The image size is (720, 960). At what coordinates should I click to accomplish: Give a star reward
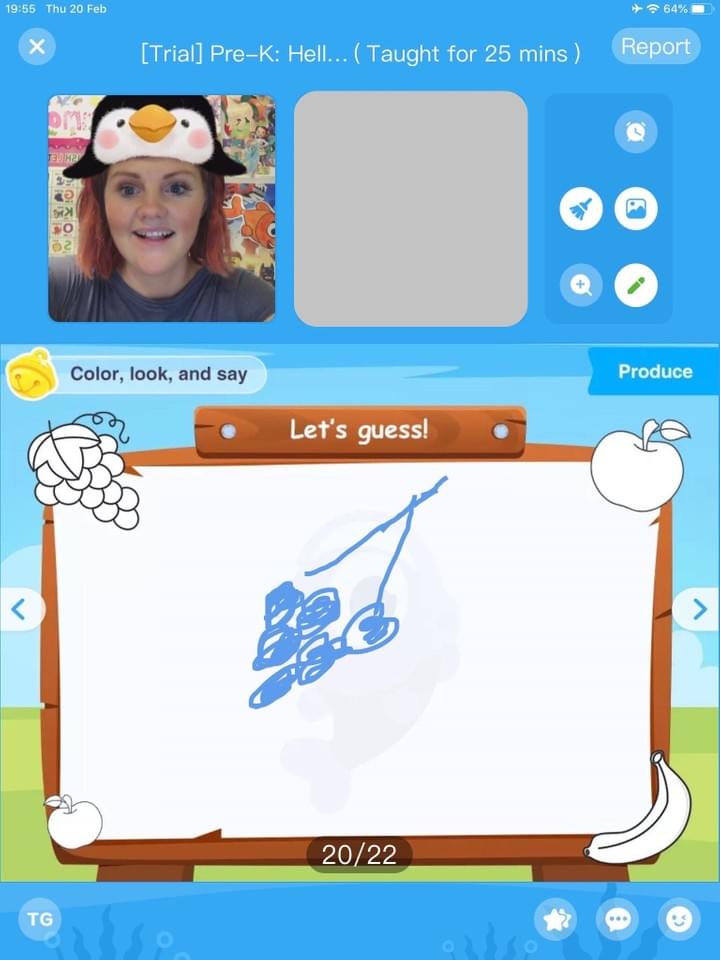555,920
